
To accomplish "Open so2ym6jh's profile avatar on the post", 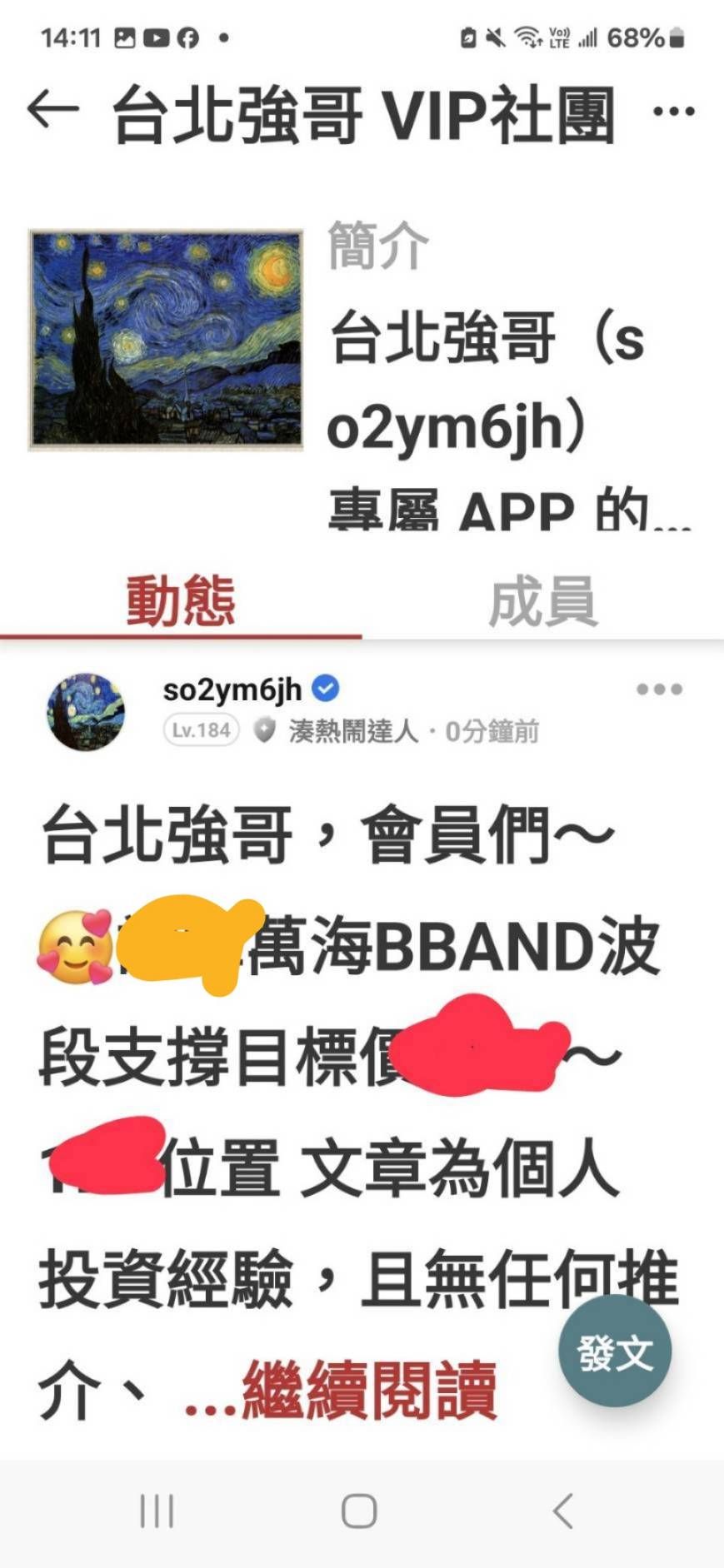I will 86,712.
